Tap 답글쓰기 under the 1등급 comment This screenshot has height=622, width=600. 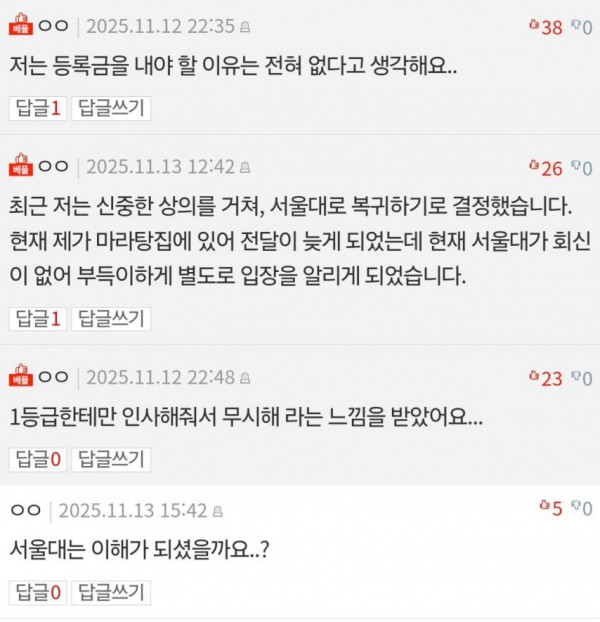[111, 460]
